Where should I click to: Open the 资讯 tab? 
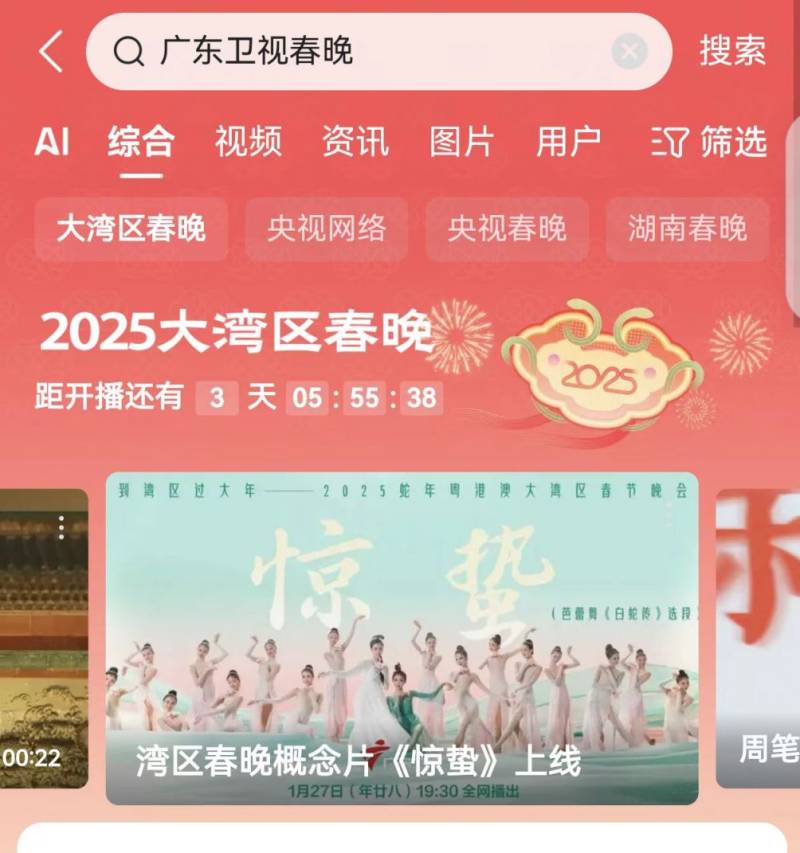click(x=355, y=142)
